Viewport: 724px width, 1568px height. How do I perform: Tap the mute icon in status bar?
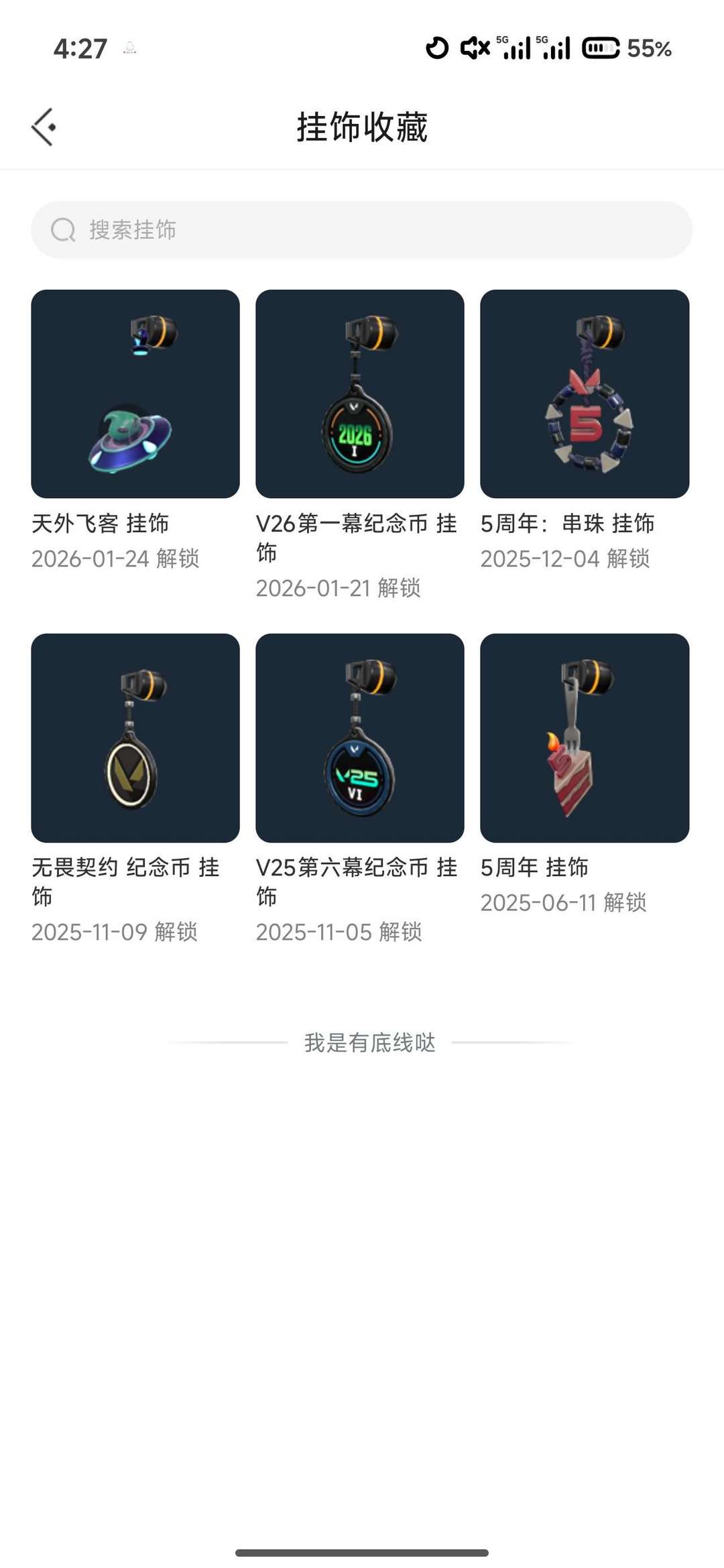474,49
